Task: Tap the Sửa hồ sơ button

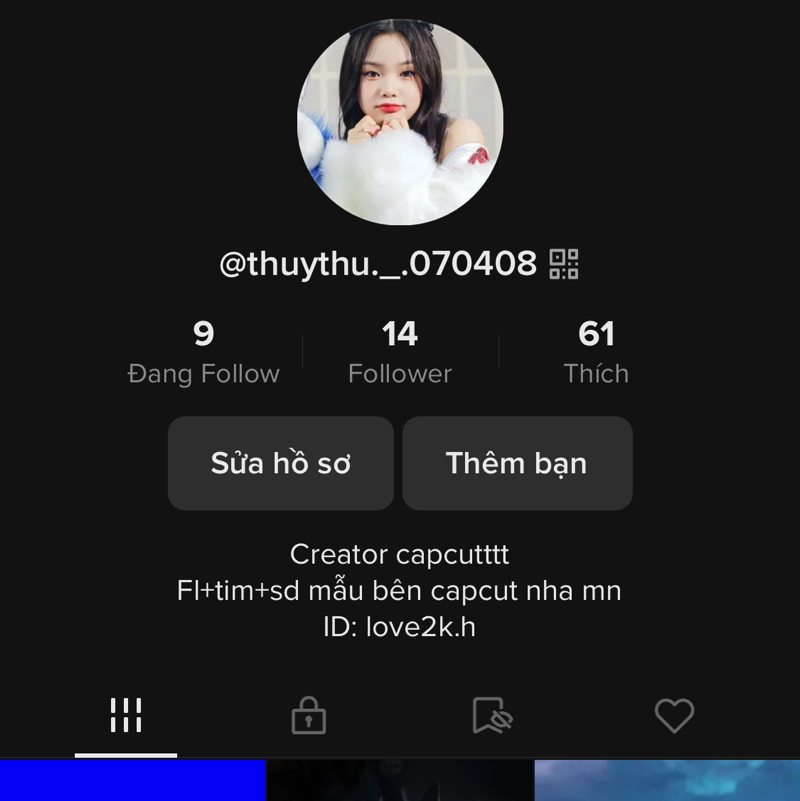Action: point(281,463)
